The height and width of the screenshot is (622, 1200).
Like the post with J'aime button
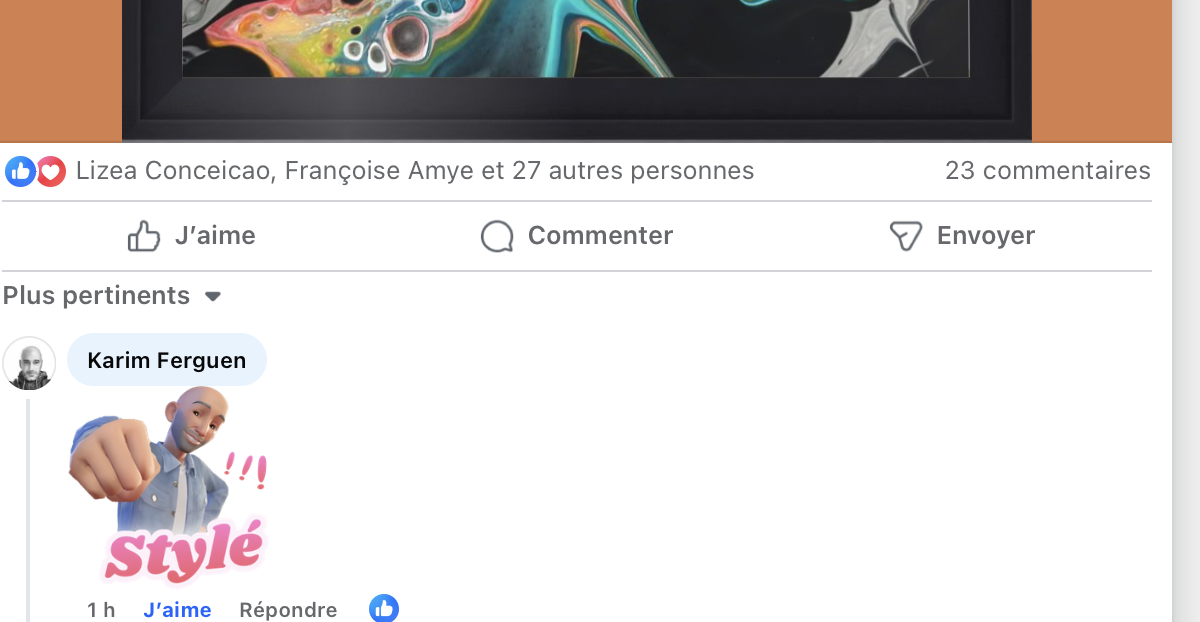[192, 236]
